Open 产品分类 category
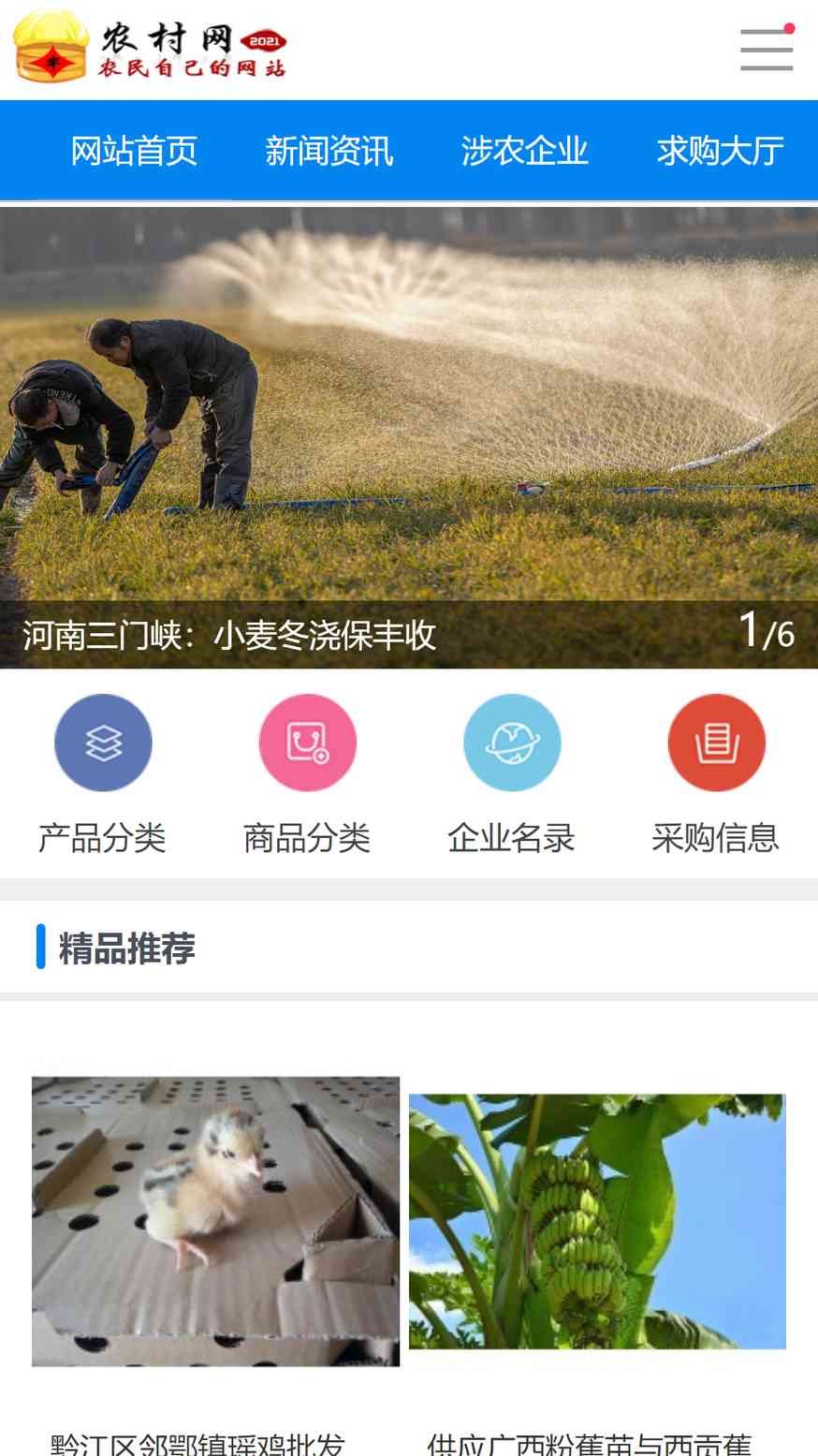This screenshot has height=1456, width=818. (x=103, y=773)
